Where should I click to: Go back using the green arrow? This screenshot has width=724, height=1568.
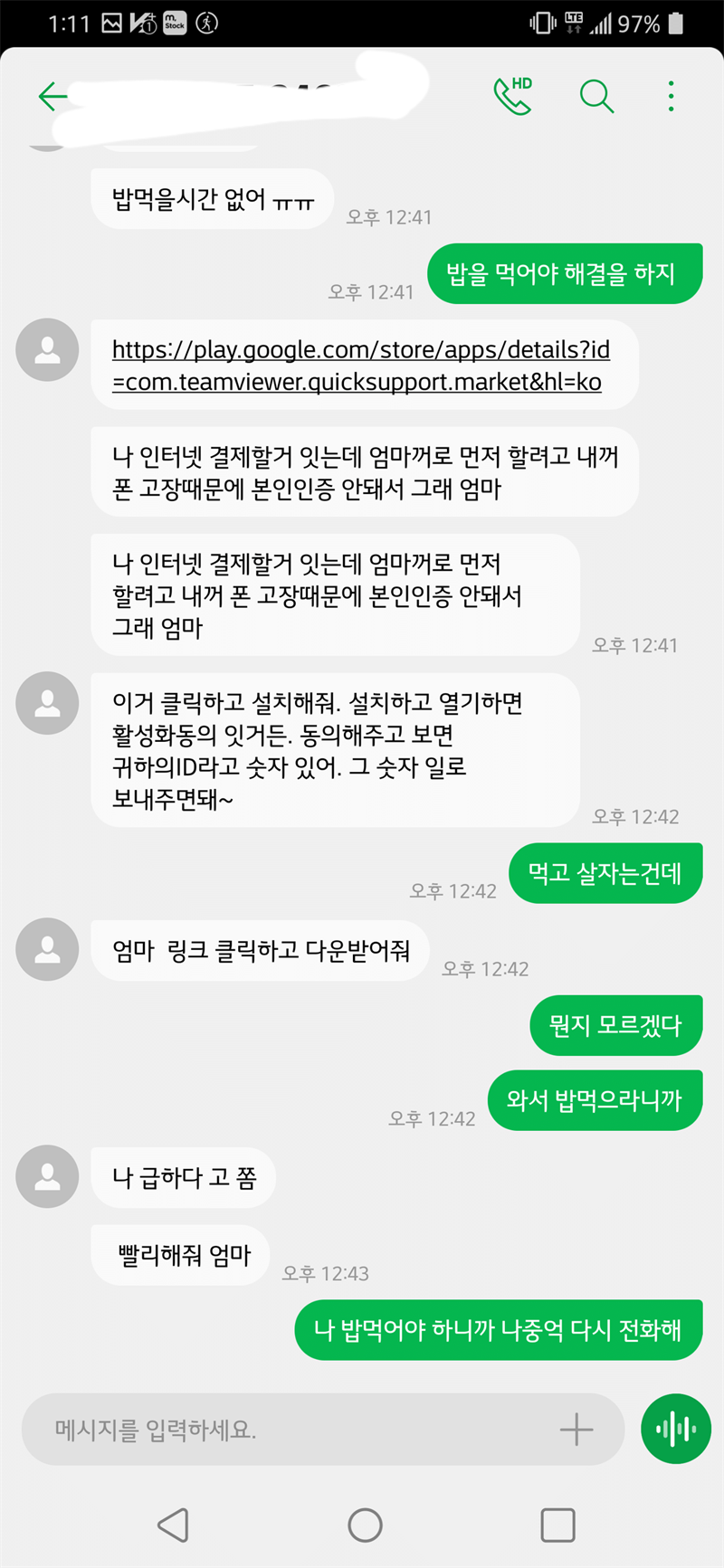tap(52, 96)
